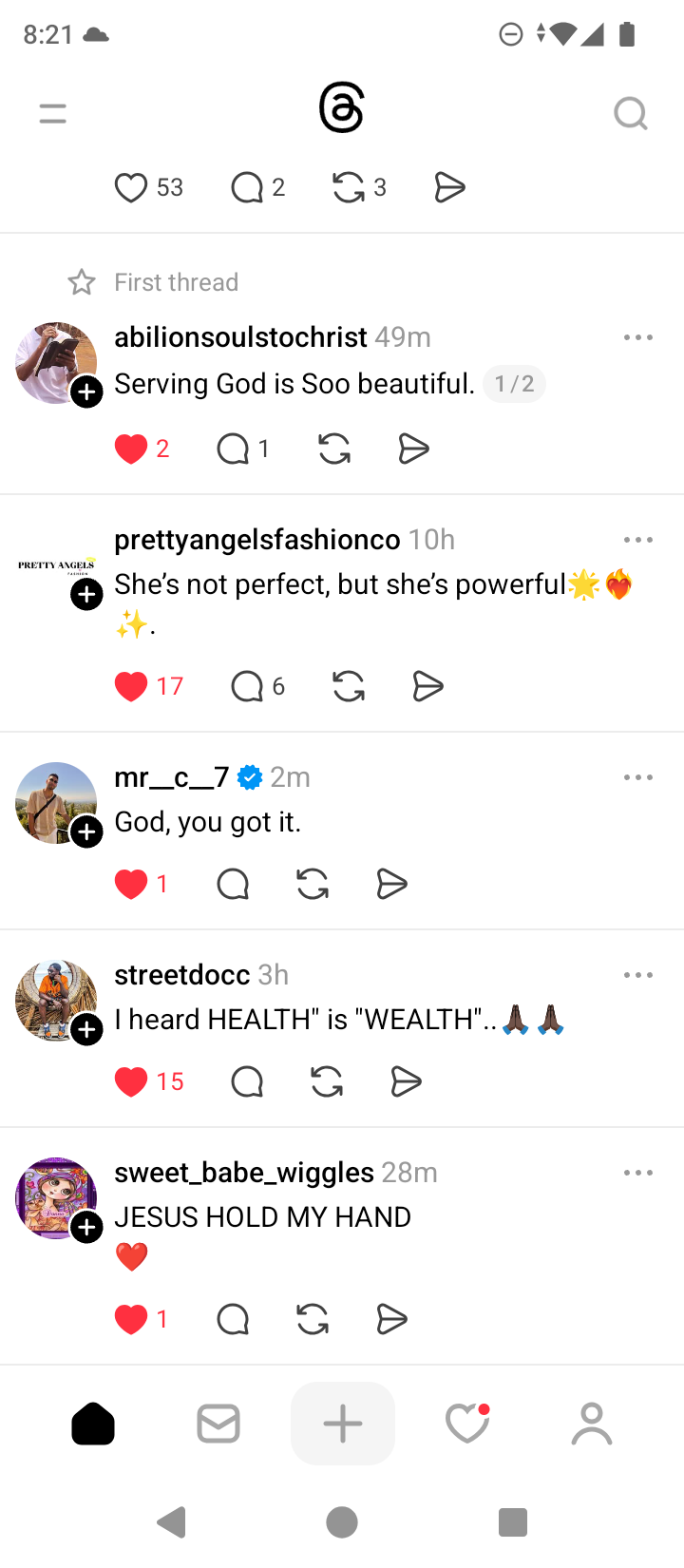684x1568 pixels.
Task: Open the Profile tab
Action: point(592,1425)
